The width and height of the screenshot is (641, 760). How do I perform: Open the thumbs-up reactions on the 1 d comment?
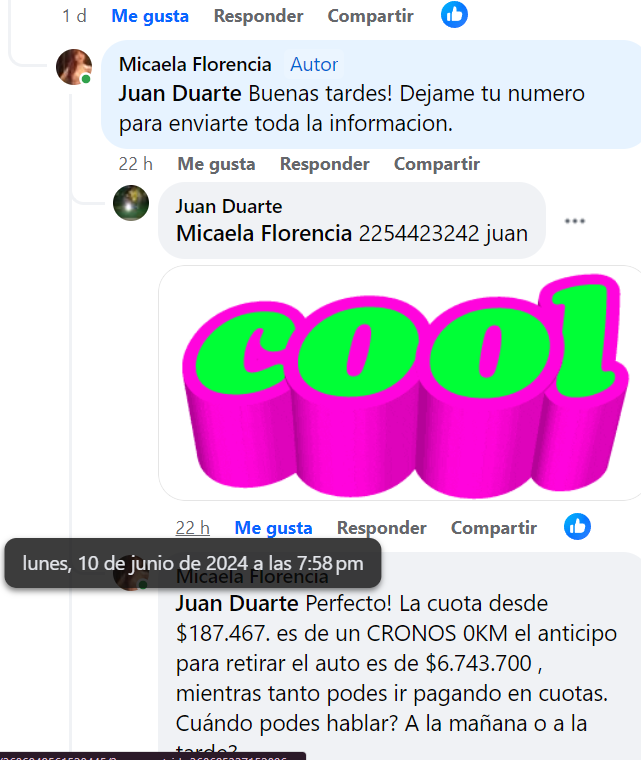[x=454, y=15]
